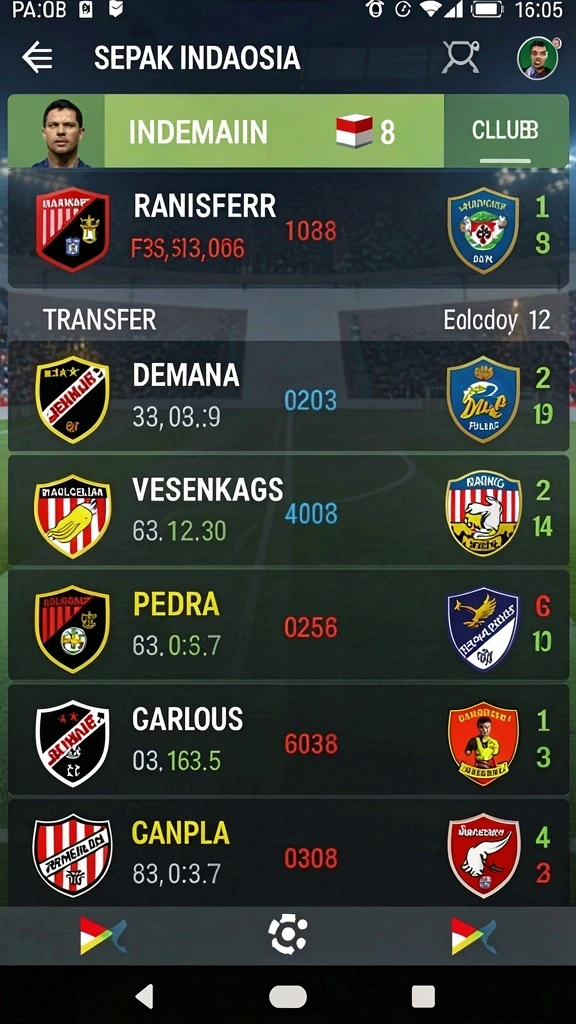
Task: Tap the crossed-tools icon in the header
Action: 460,57
